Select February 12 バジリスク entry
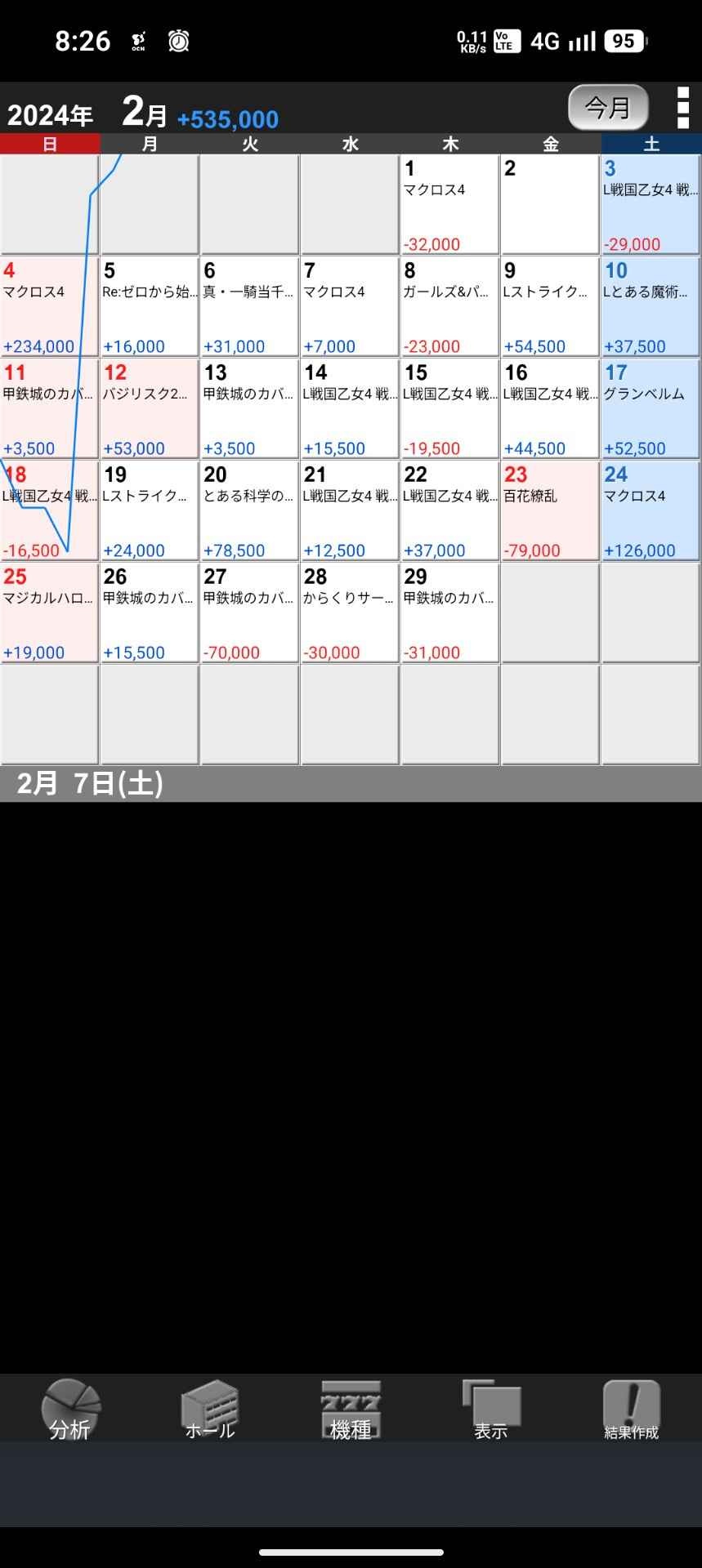 tap(149, 408)
